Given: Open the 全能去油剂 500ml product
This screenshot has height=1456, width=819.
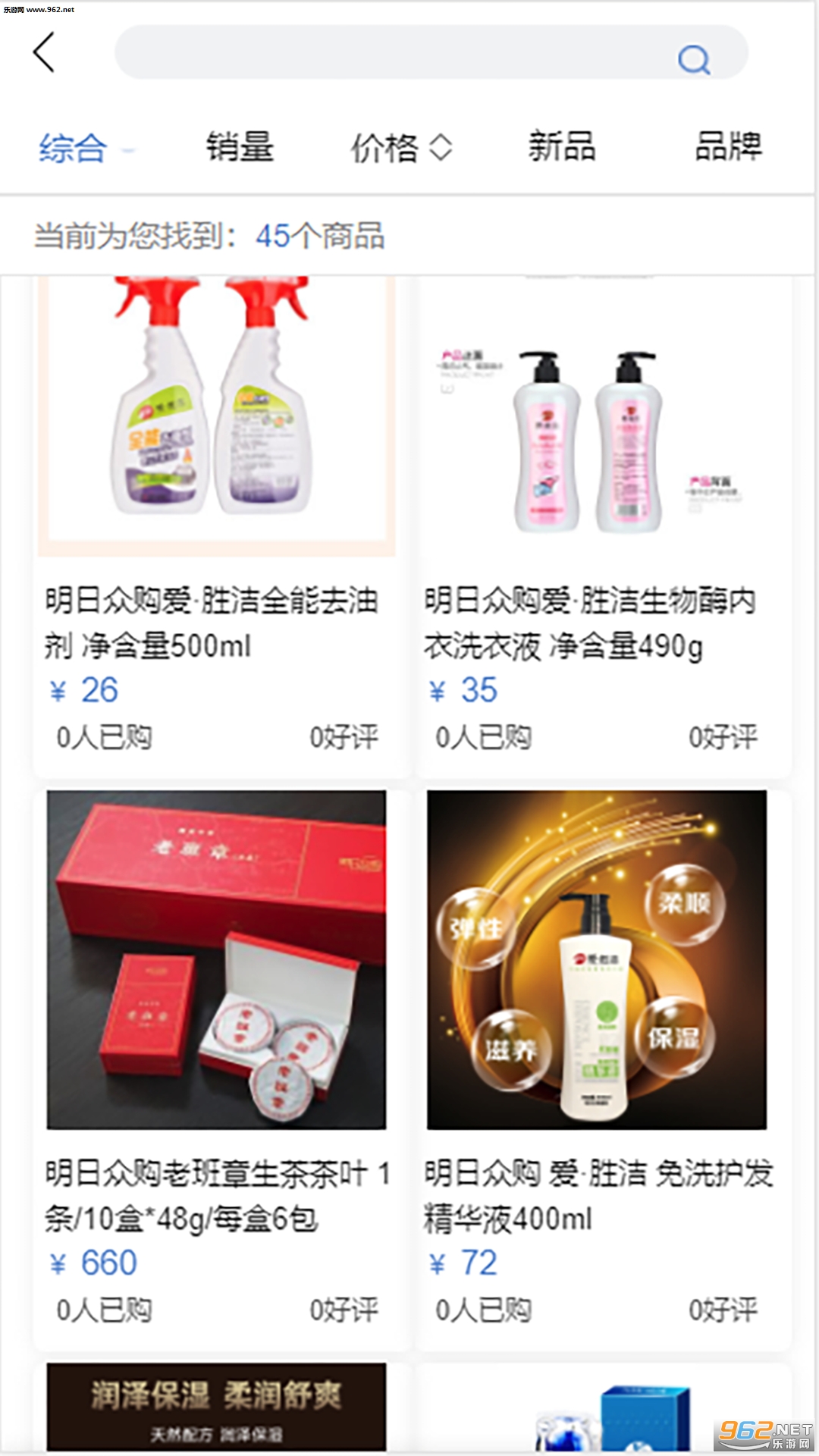Looking at the screenshot, I should point(221,526).
